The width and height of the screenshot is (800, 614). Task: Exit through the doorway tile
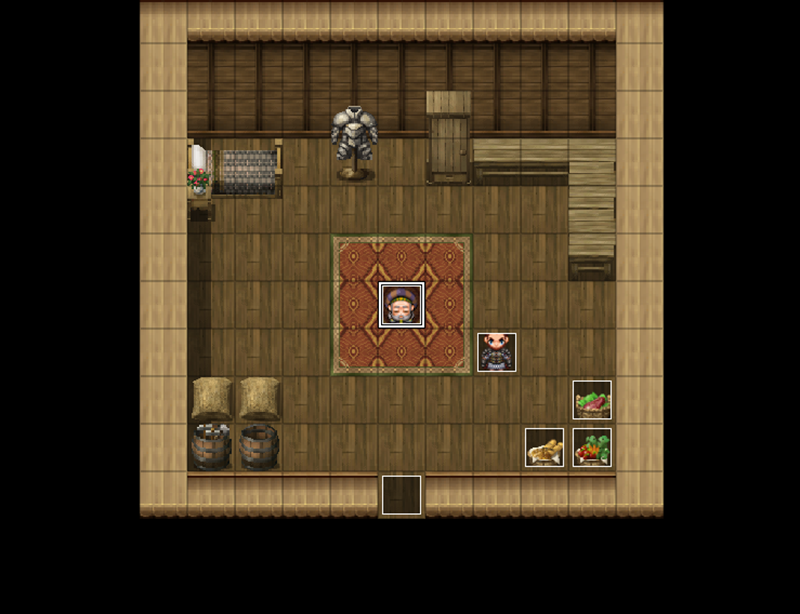(x=401, y=495)
